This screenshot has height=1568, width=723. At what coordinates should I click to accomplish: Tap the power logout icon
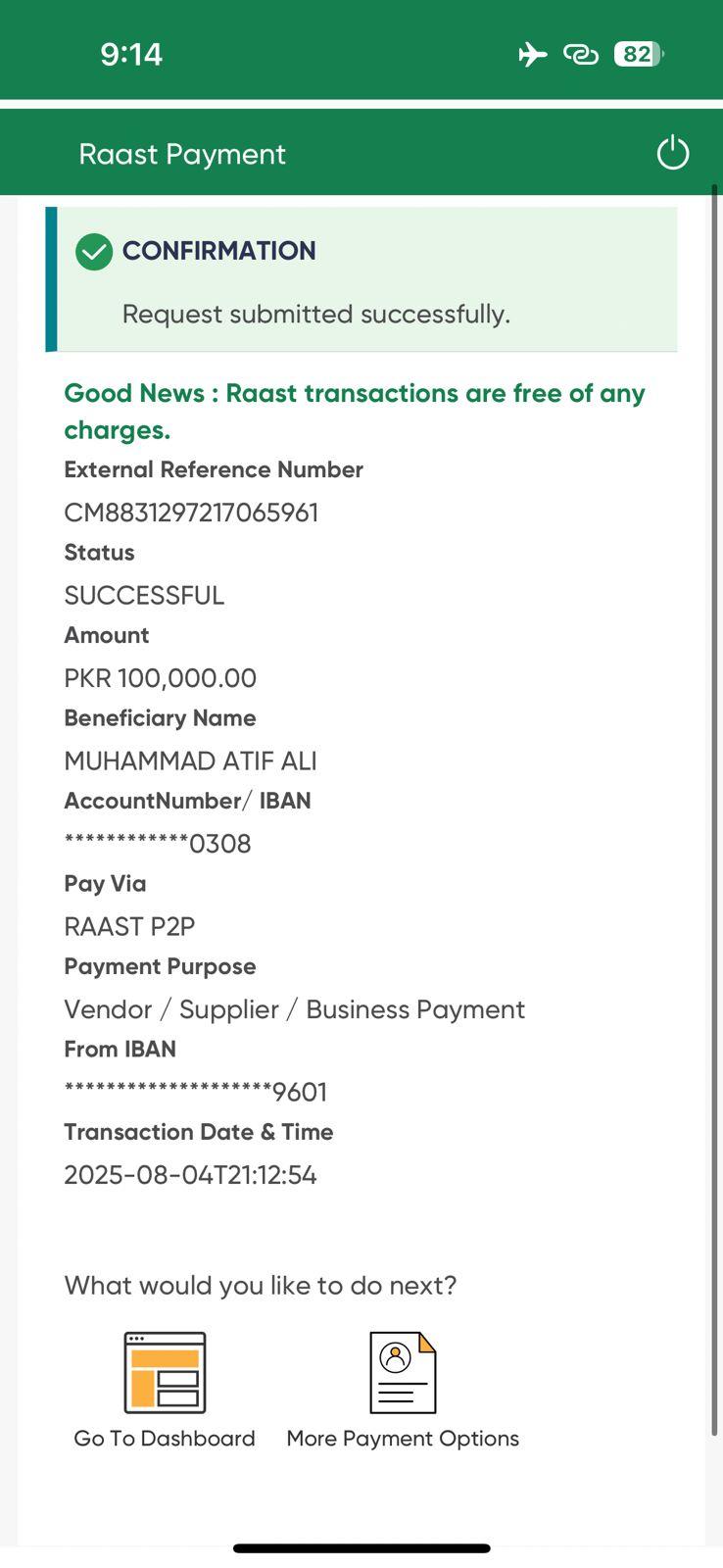(x=672, y=153)
